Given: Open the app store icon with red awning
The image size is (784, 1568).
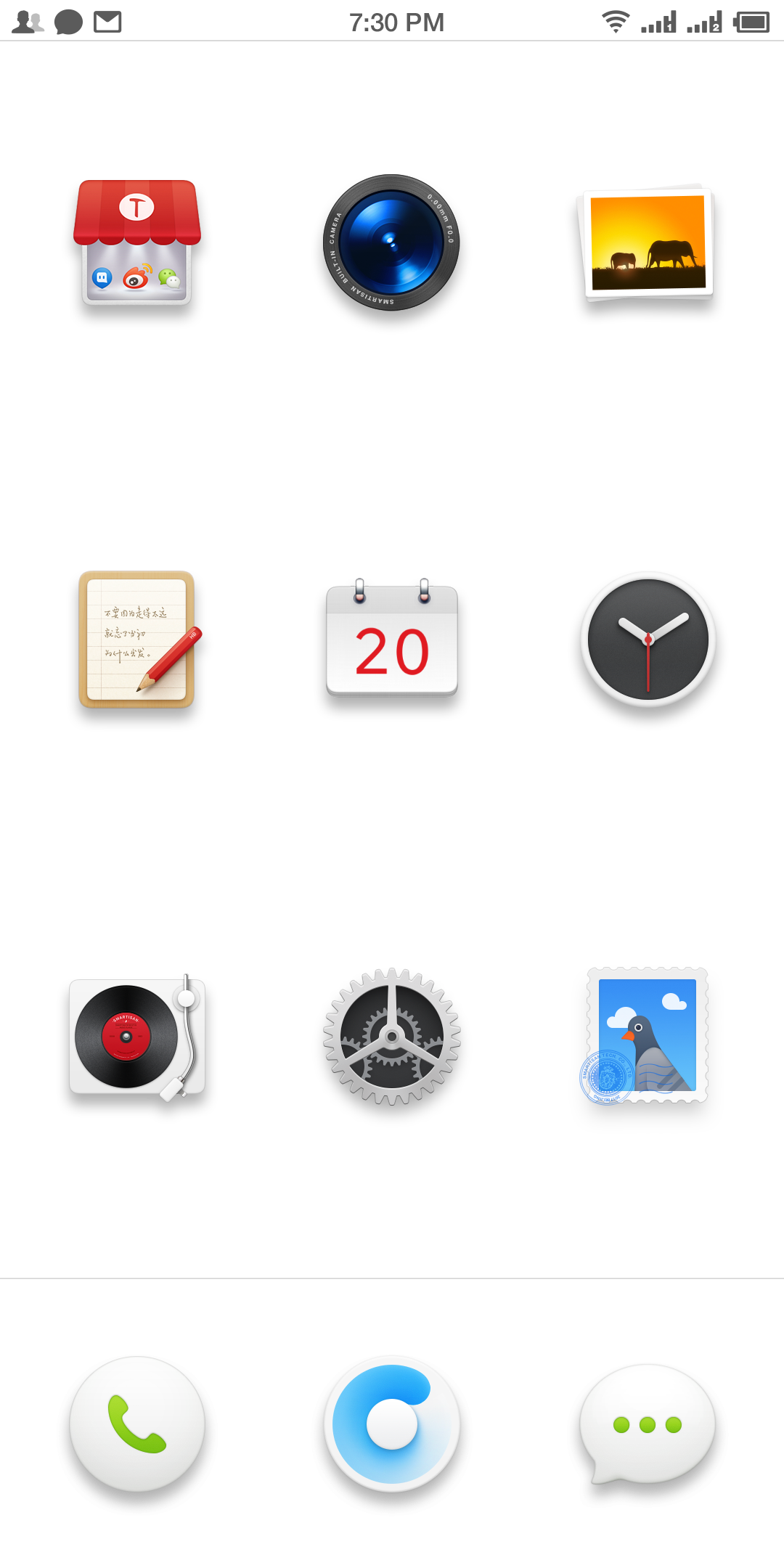Looking at the screenshot, I should (x=136, y=242).
